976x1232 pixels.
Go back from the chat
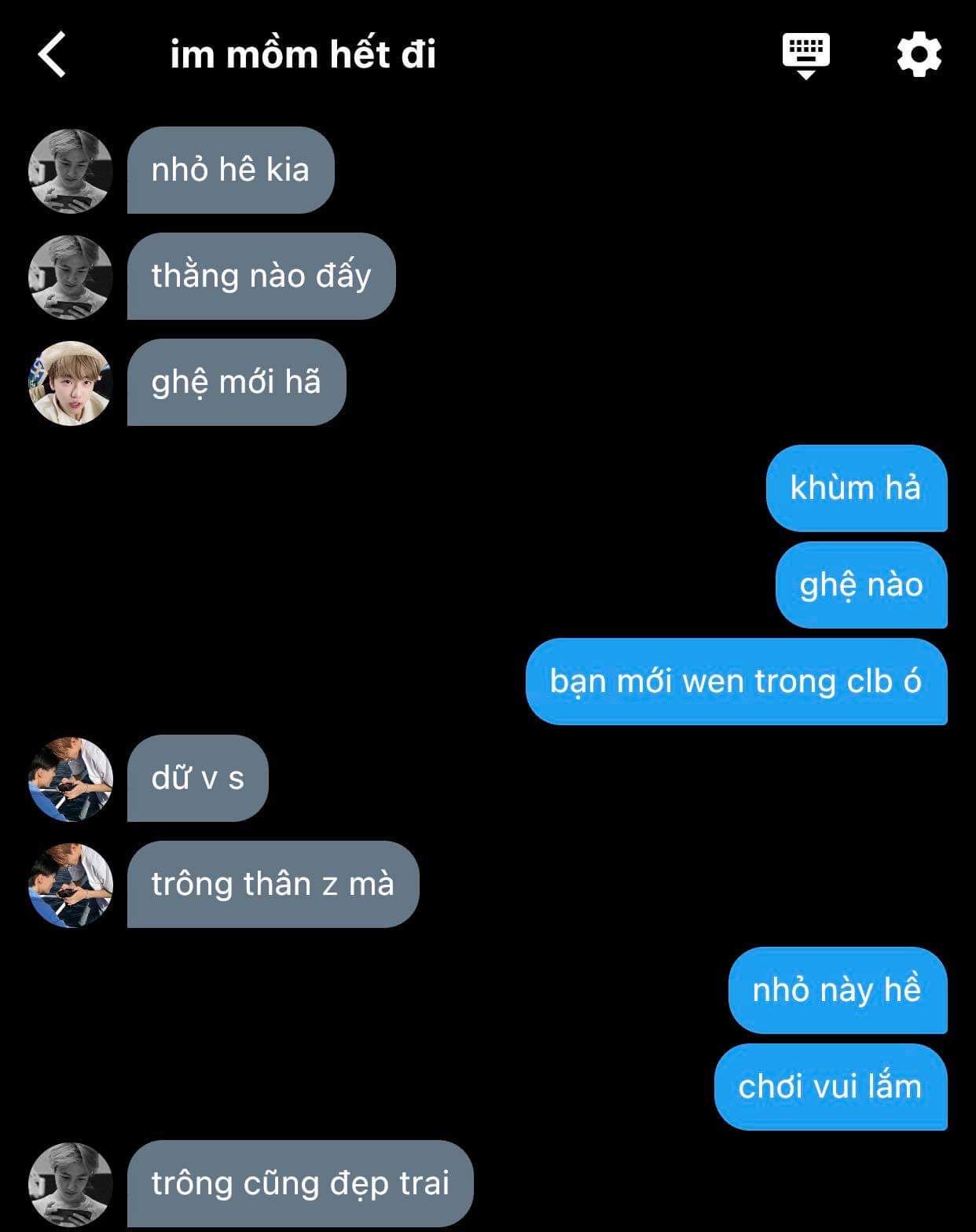coord(52,55)
